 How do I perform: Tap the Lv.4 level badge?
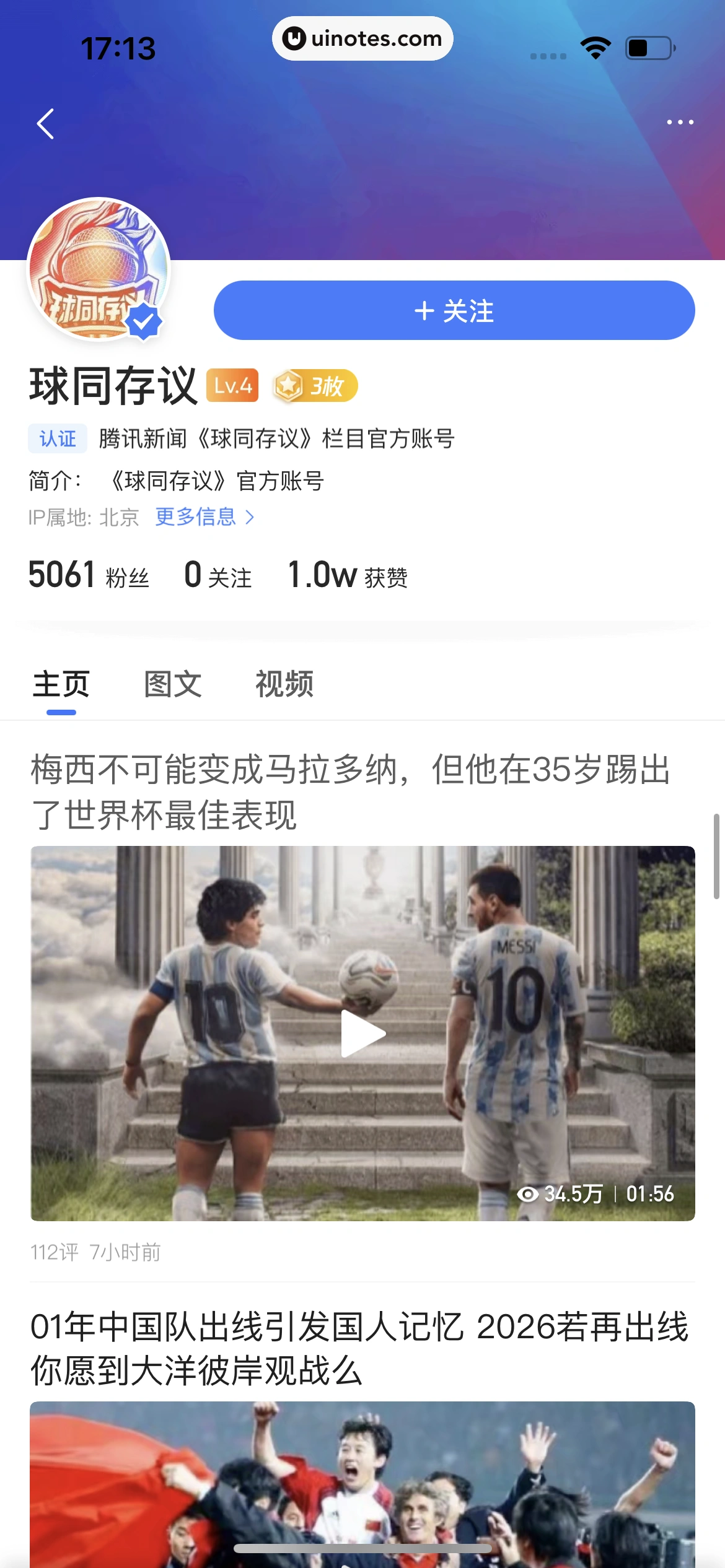point(232,386)
